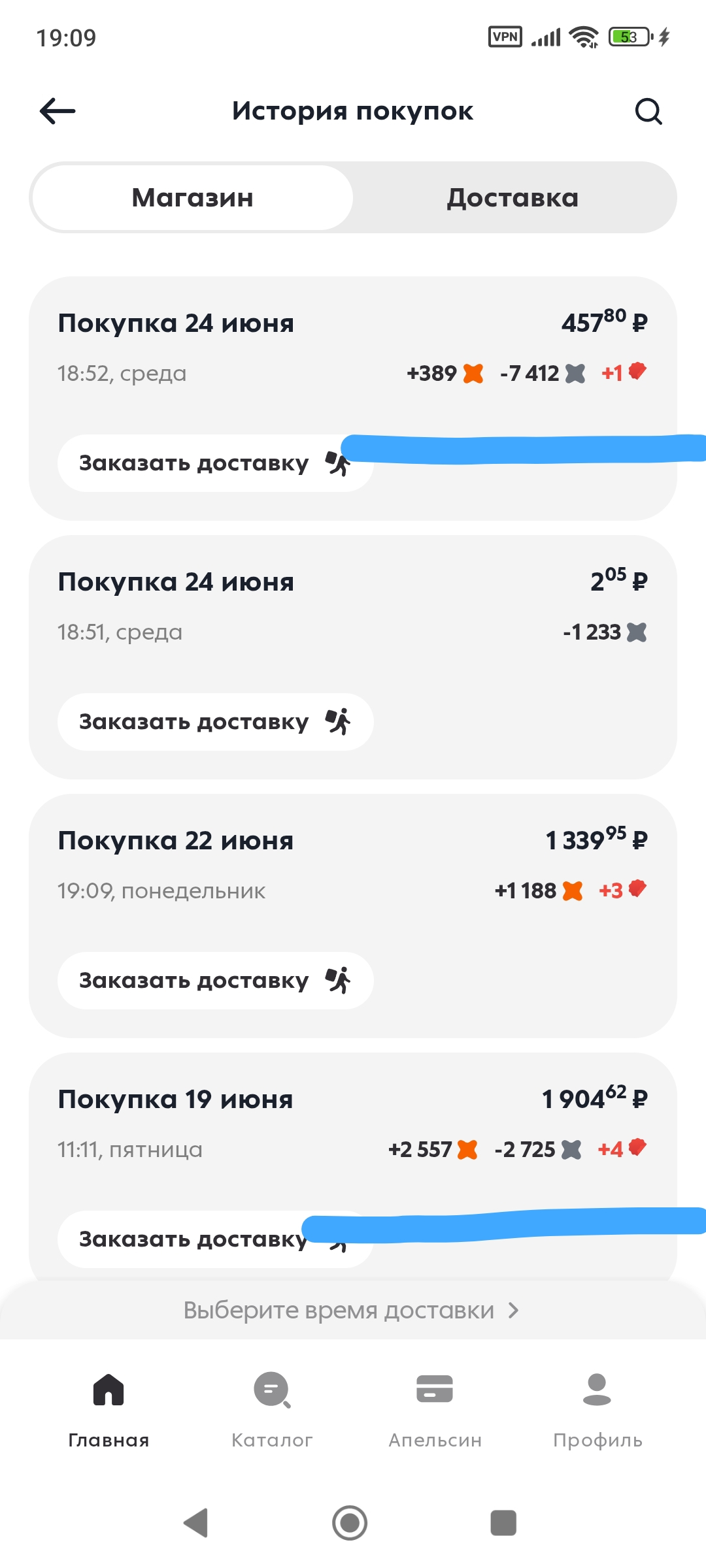Switch to the Доставка tab
Image resolution: width=706 pixels, height=1568 pixels.
point(513,197)
